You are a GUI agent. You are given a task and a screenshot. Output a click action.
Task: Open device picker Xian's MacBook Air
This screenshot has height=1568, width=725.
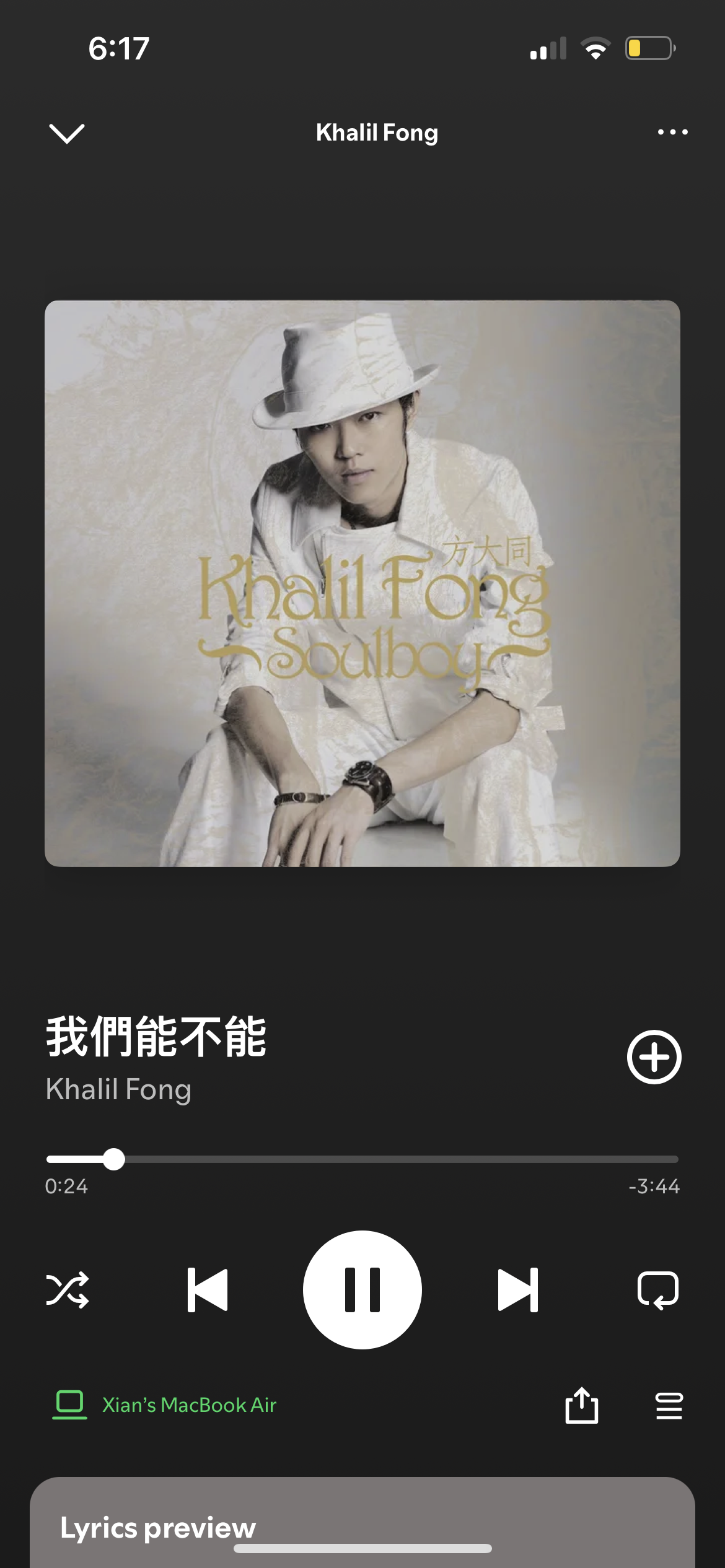click(x=165, y=1405)
